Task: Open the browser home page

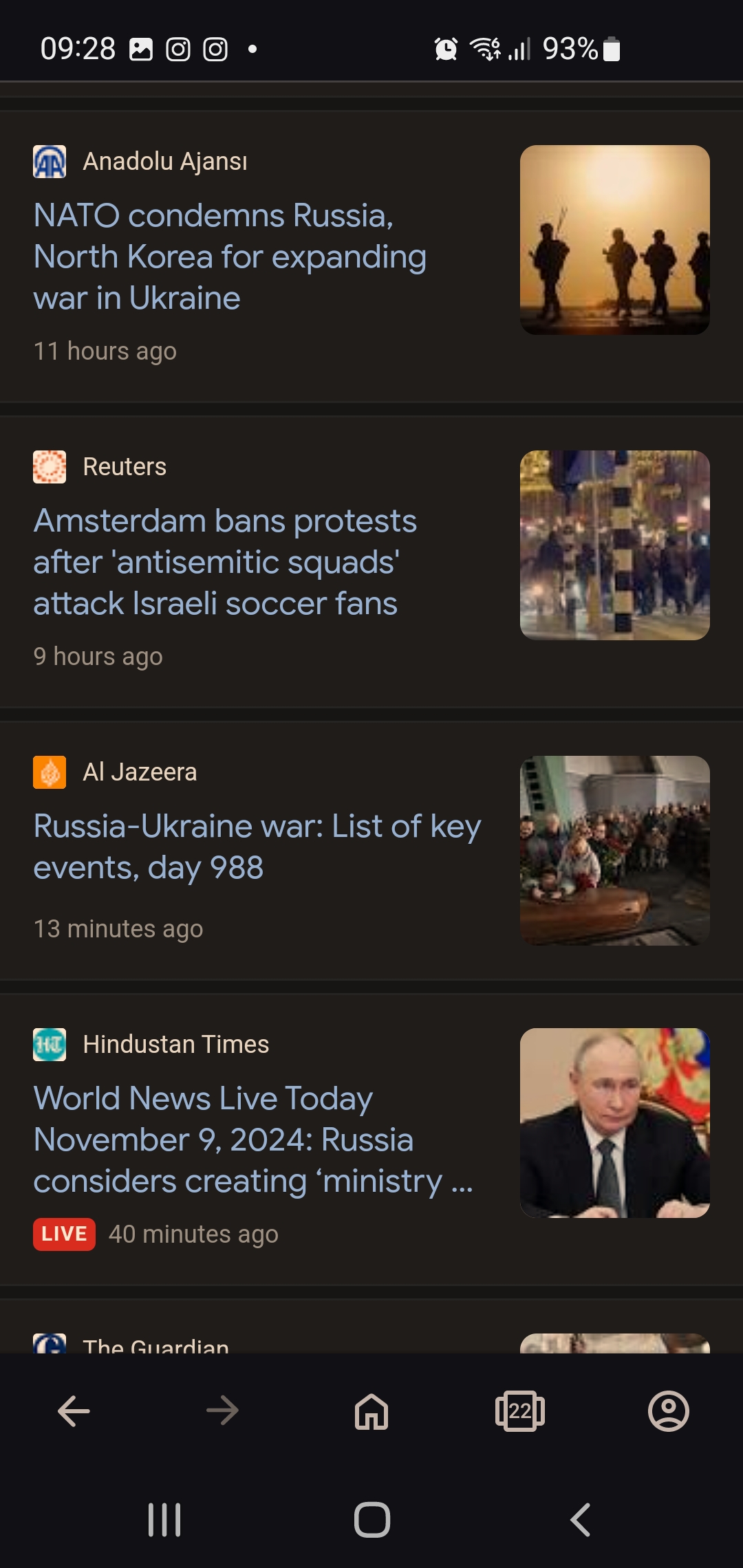Action: (x=371, y=1411)
